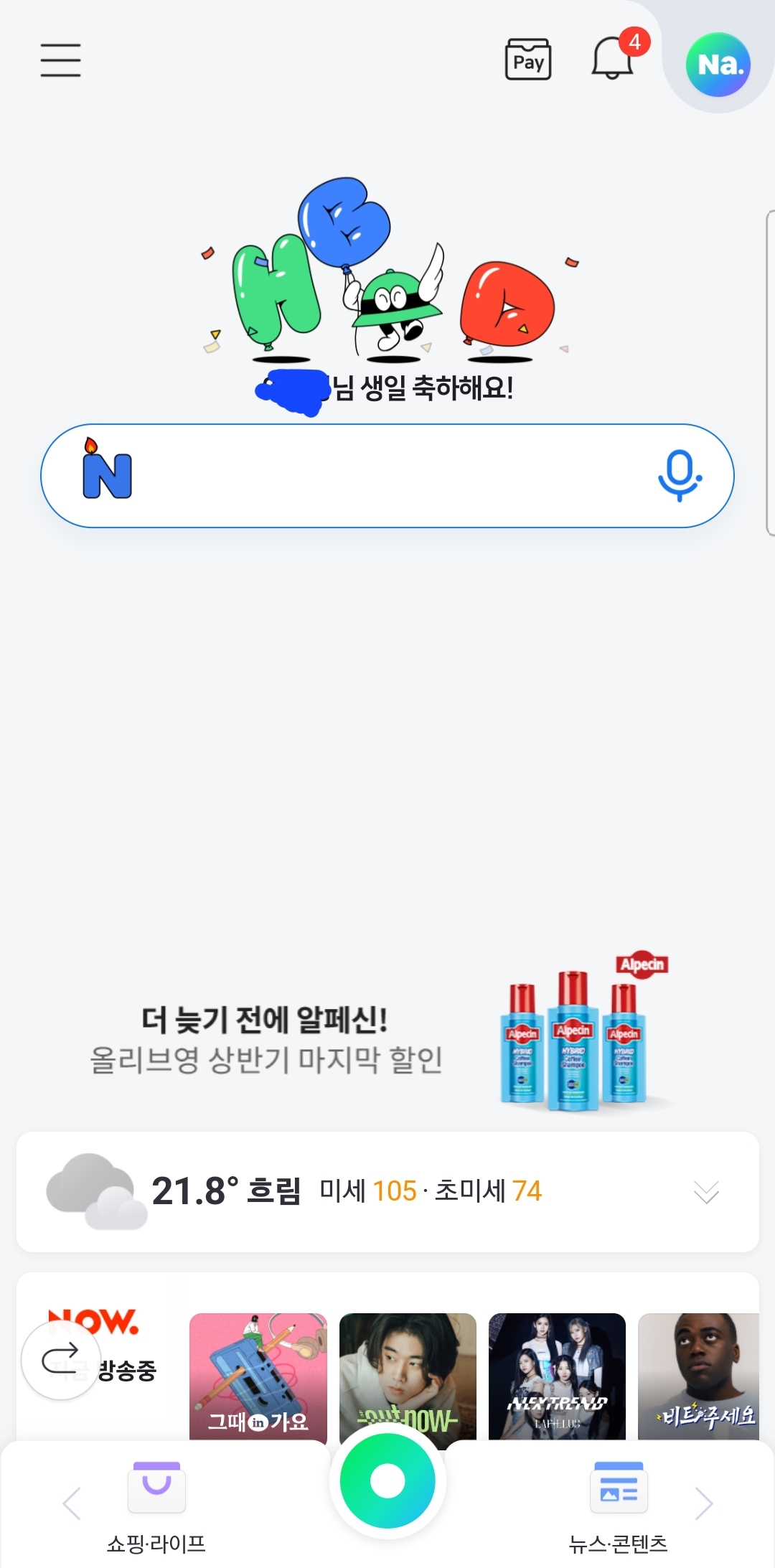Tap the Naver search box
Viewport: 775px width, 1568px height.
(387, 476)
